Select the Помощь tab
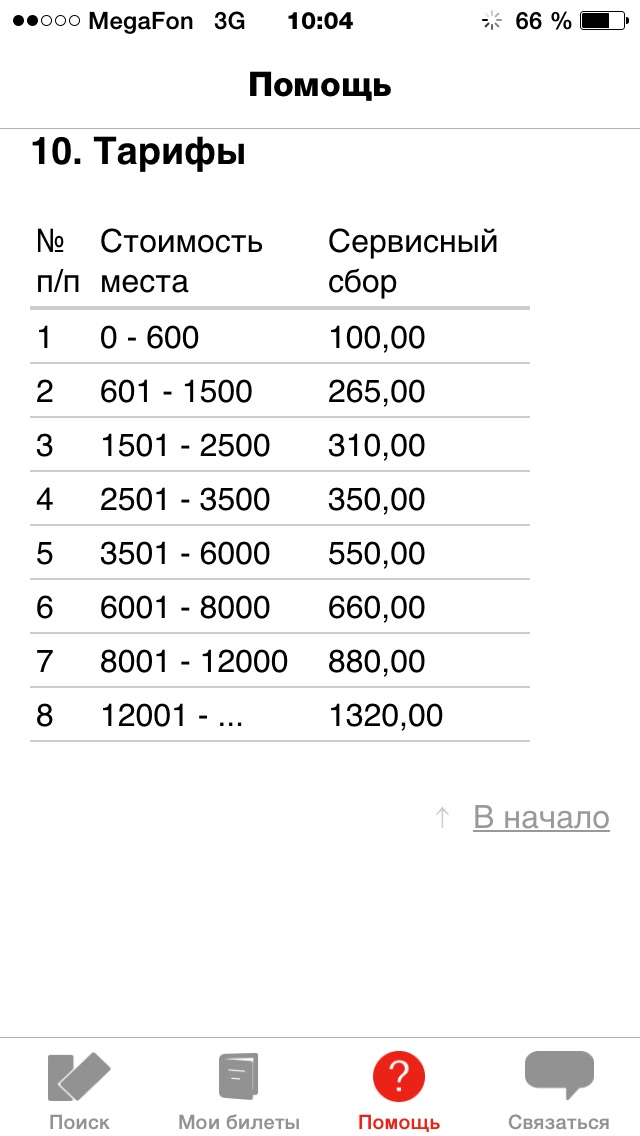The image size is (640, 1136). (399, 1089)
